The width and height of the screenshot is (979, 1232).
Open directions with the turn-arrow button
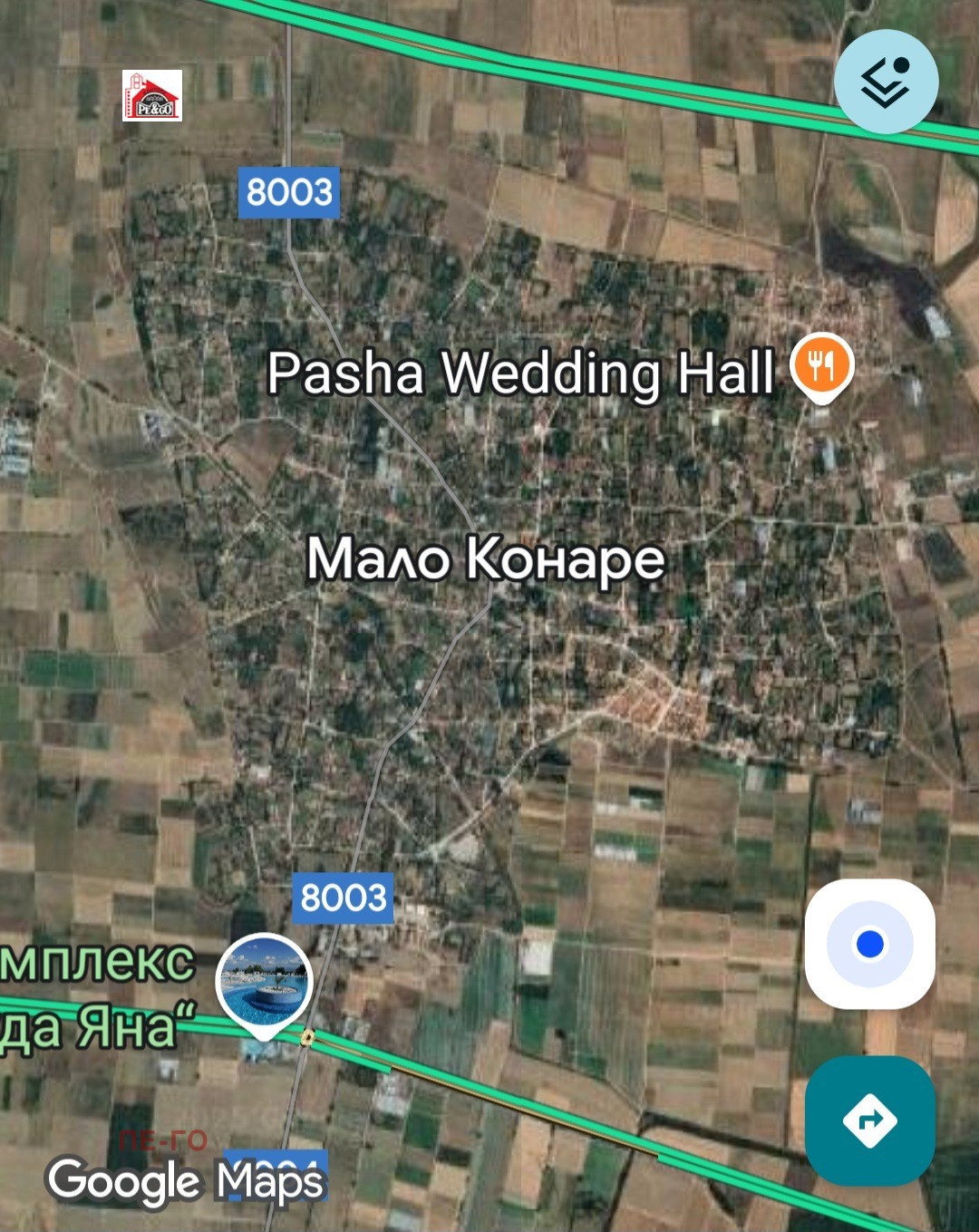(869, 1120)
